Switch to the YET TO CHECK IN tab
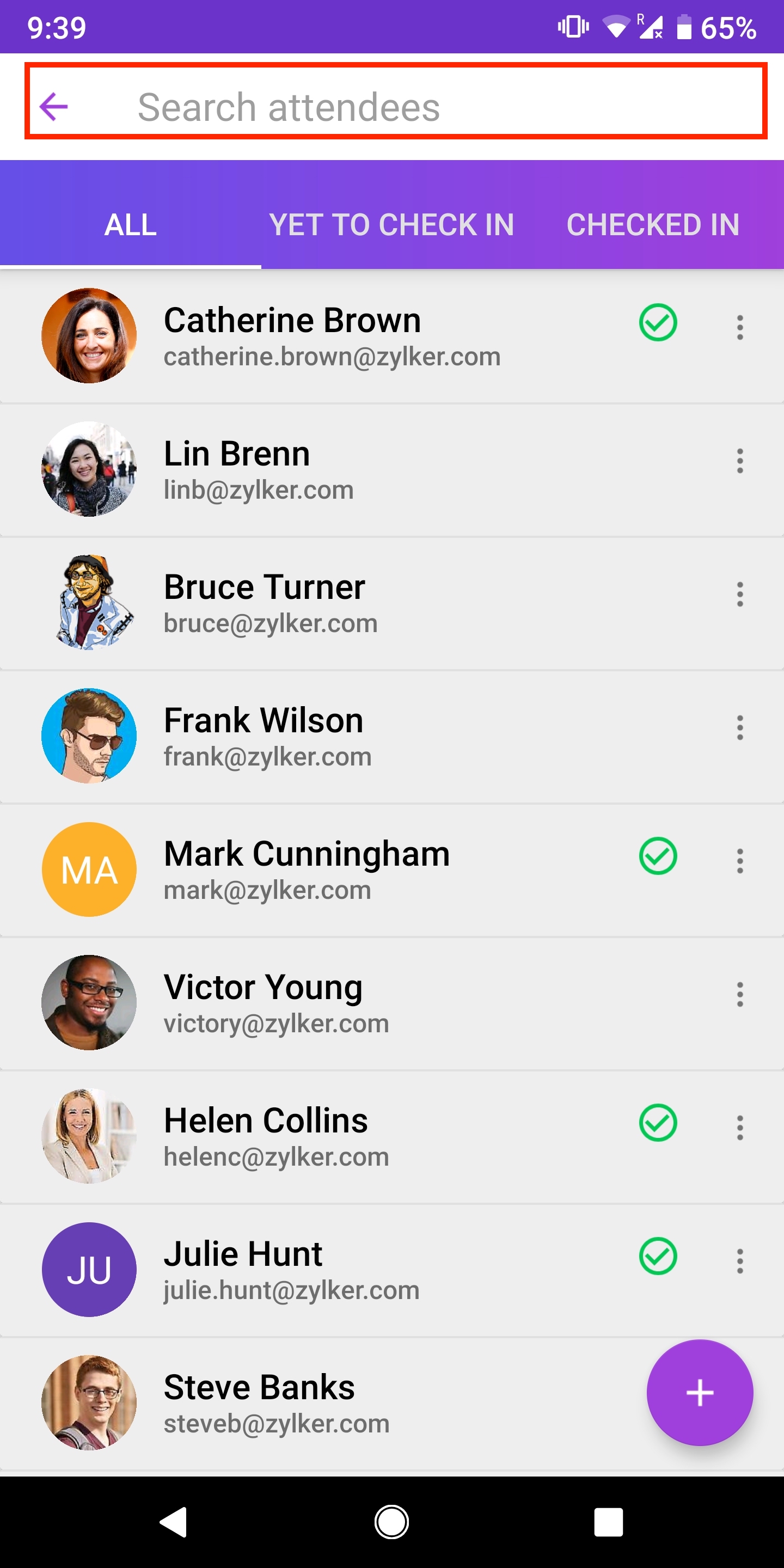This screenshot has width=784, height=1568. point(393,225)
